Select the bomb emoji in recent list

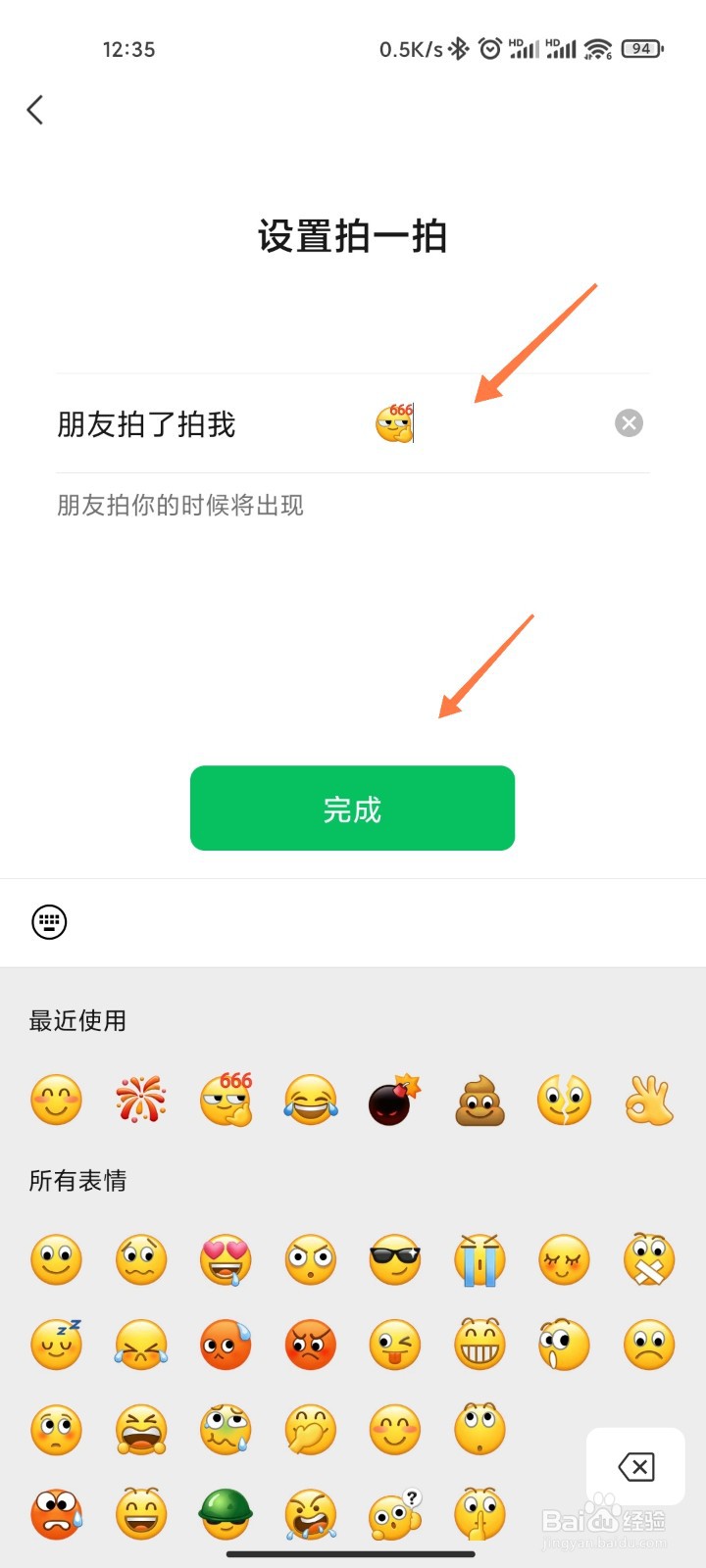(393, 1100)
